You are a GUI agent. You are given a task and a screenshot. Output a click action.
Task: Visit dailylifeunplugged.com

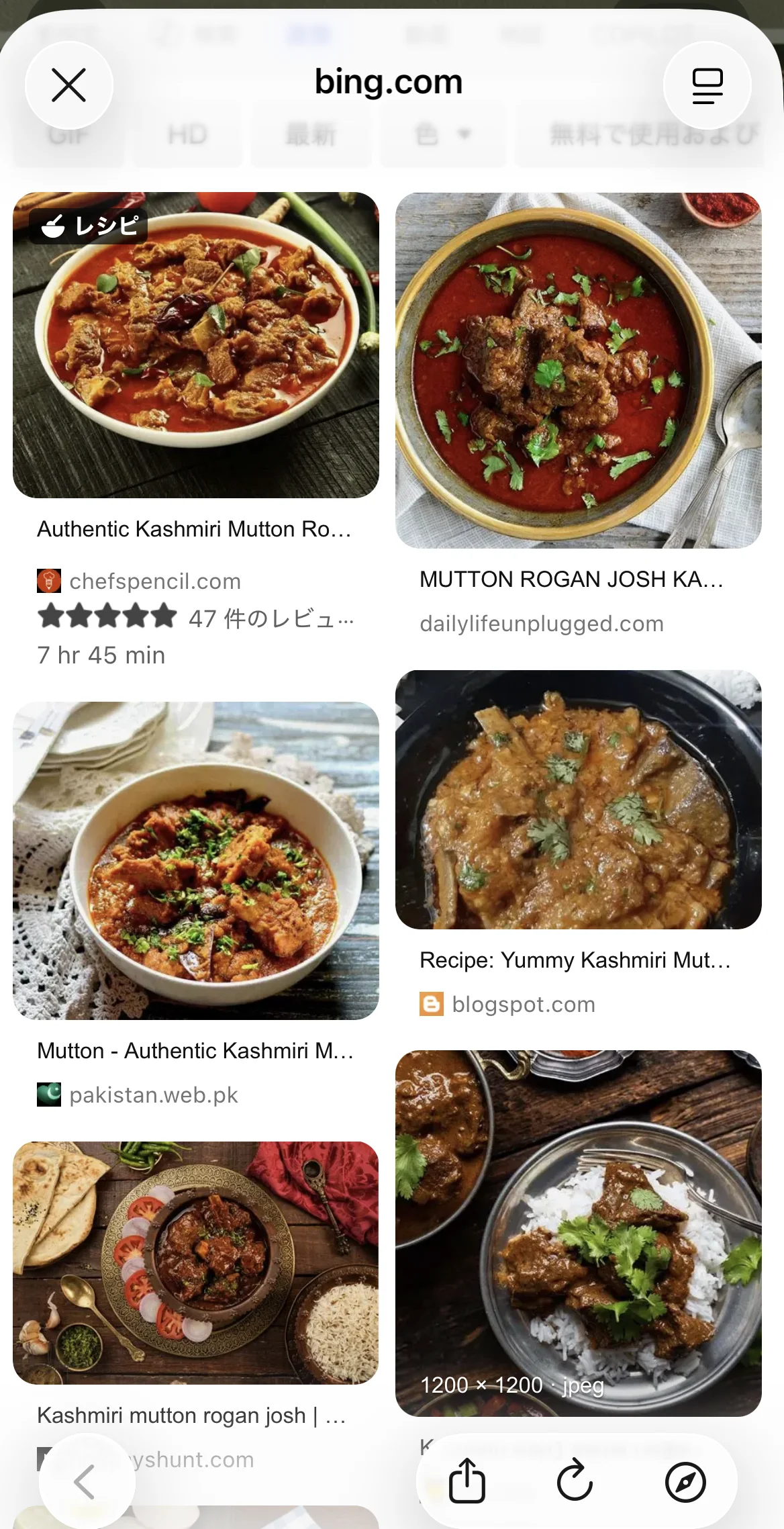click(541, 623)
